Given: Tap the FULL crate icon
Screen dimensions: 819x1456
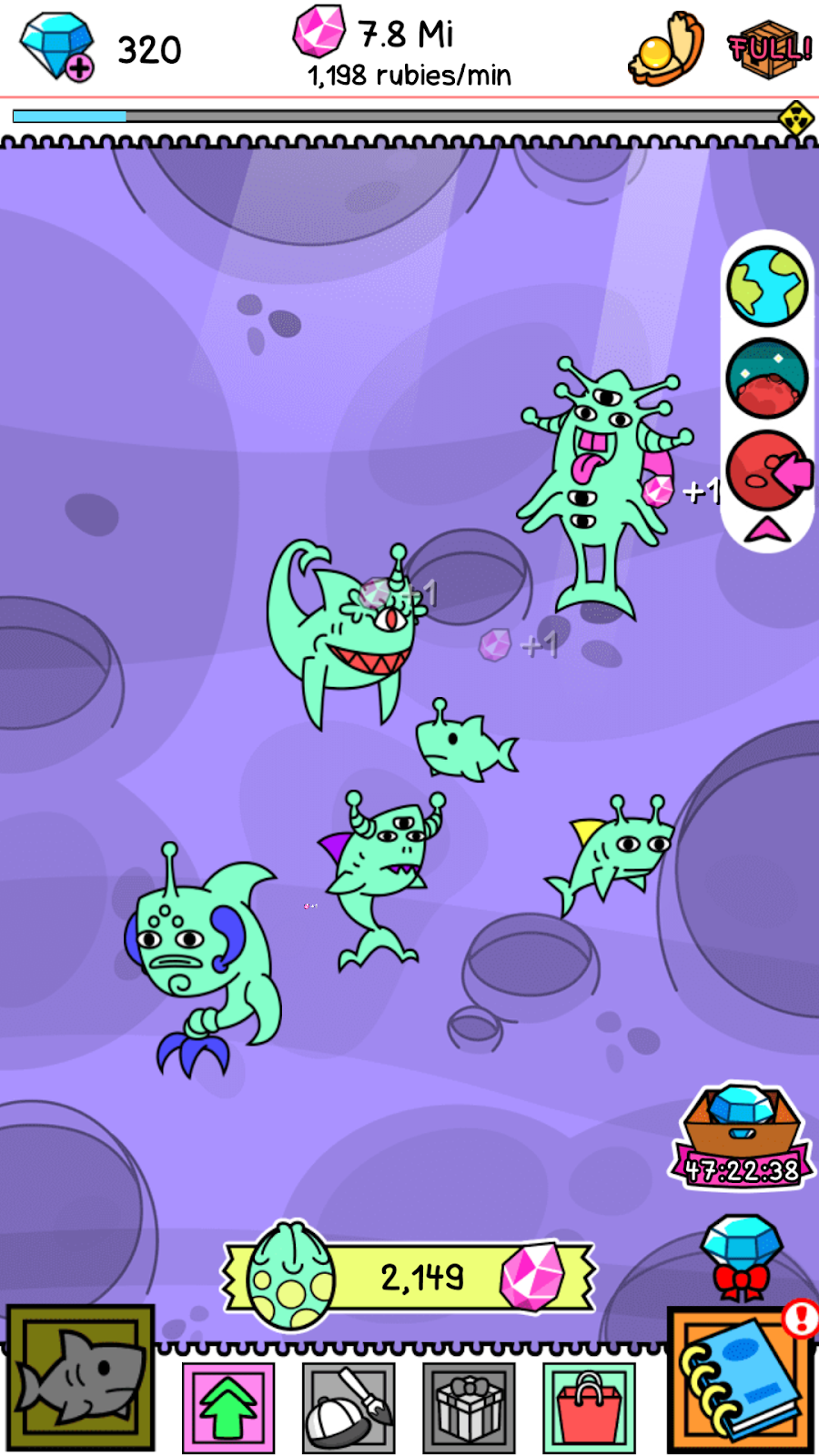Looking at the screenshot, I should 769,50.
